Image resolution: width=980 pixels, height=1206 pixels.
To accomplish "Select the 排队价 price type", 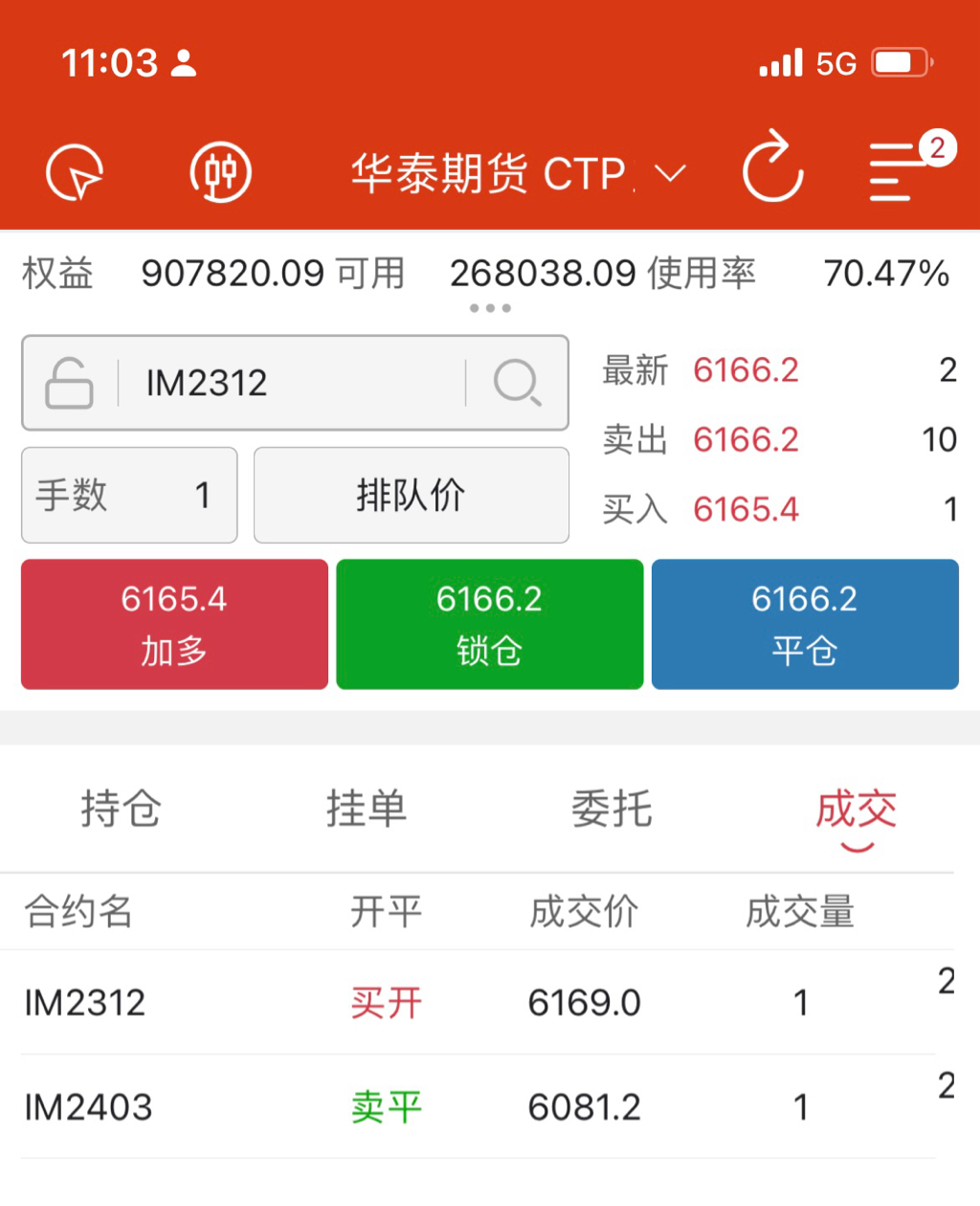I will [411, 495].
